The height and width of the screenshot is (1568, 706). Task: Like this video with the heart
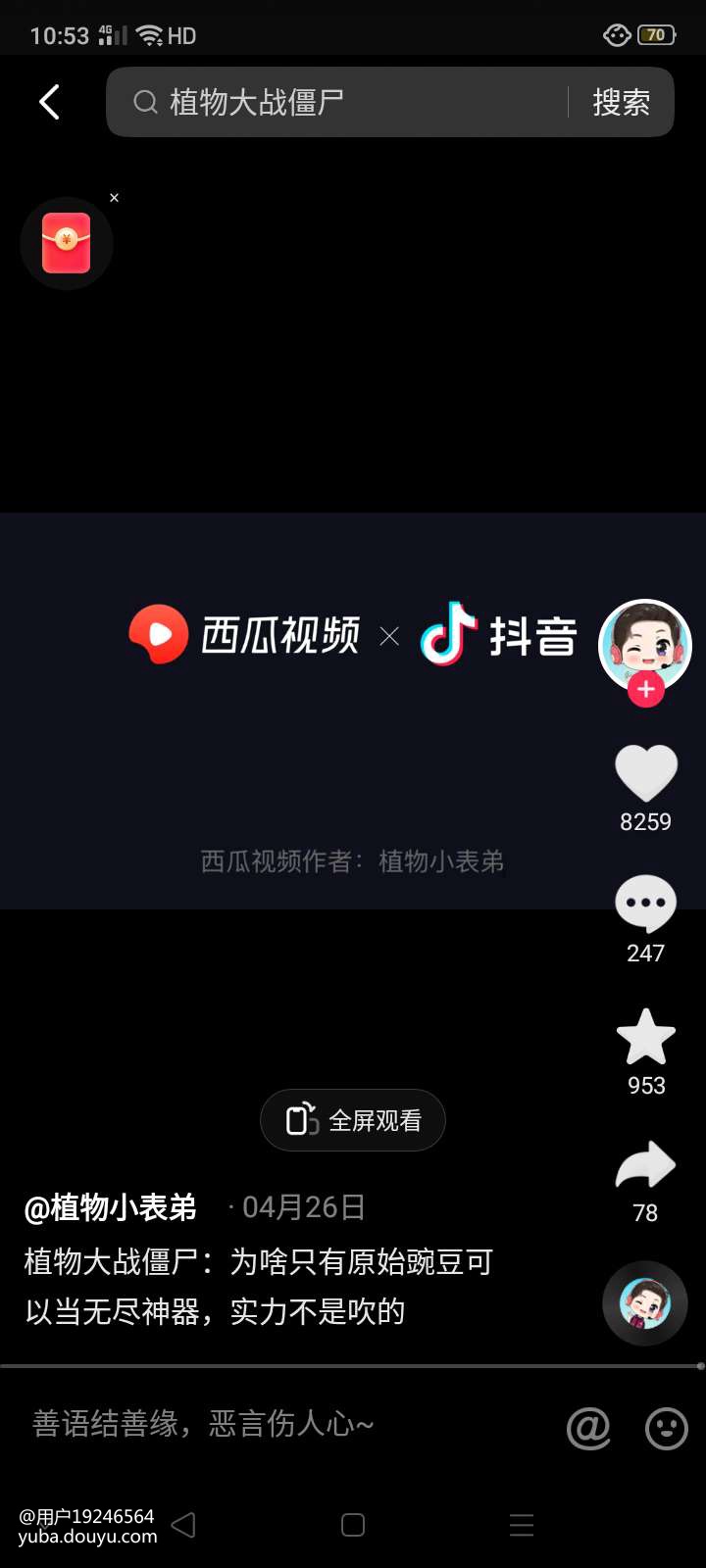(x=645, y=774)
